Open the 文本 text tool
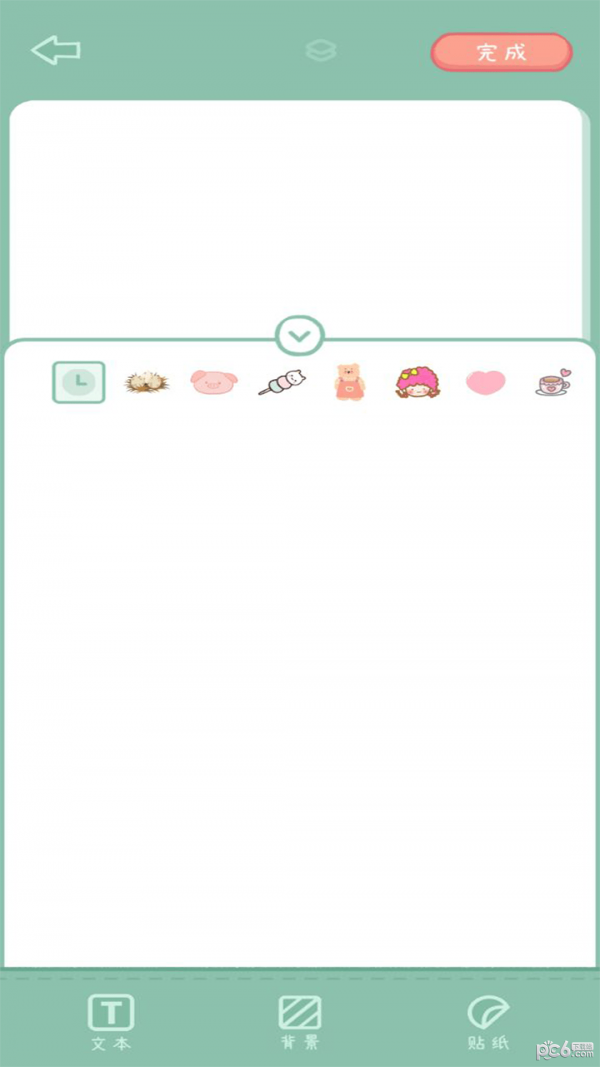This screenshot has height=1067, width=600. [111, 1021]
